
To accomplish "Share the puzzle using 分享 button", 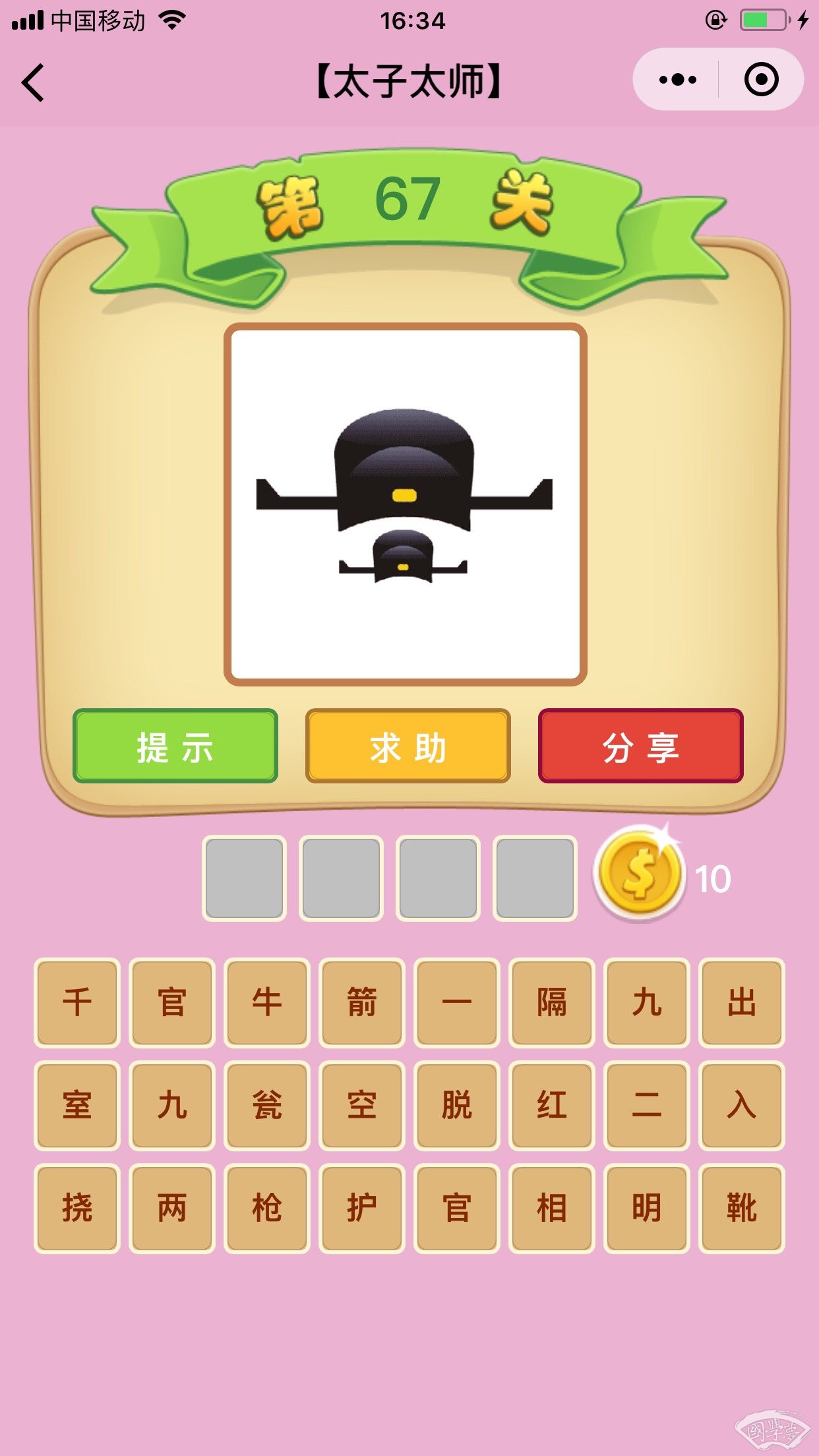I will click(x=640, y=746).
